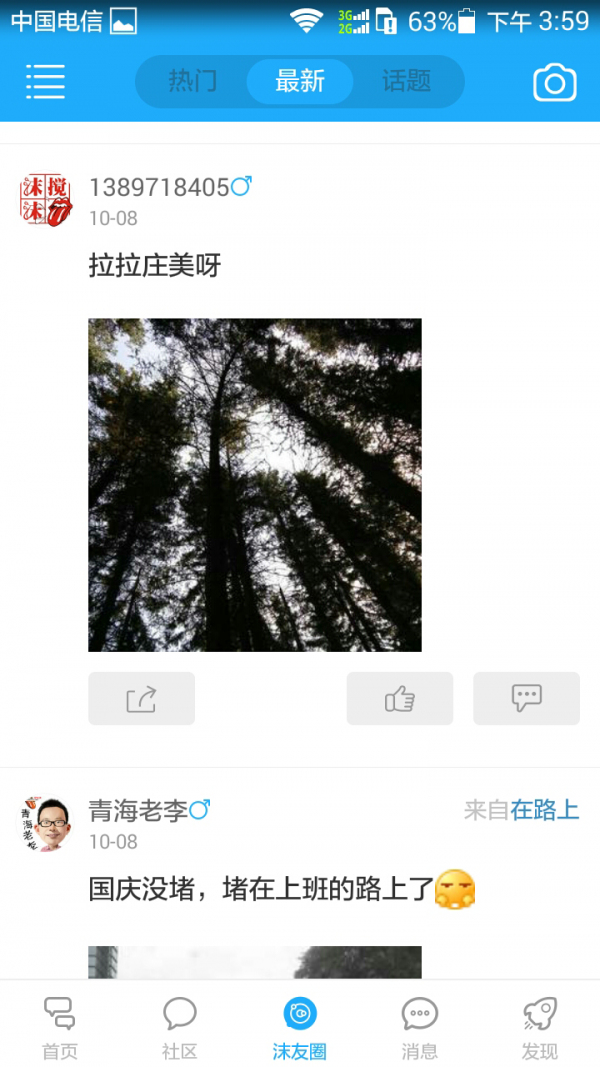Open 青海老李's profile avatar
Viewport: 600px width, 1067px height.
46,824
